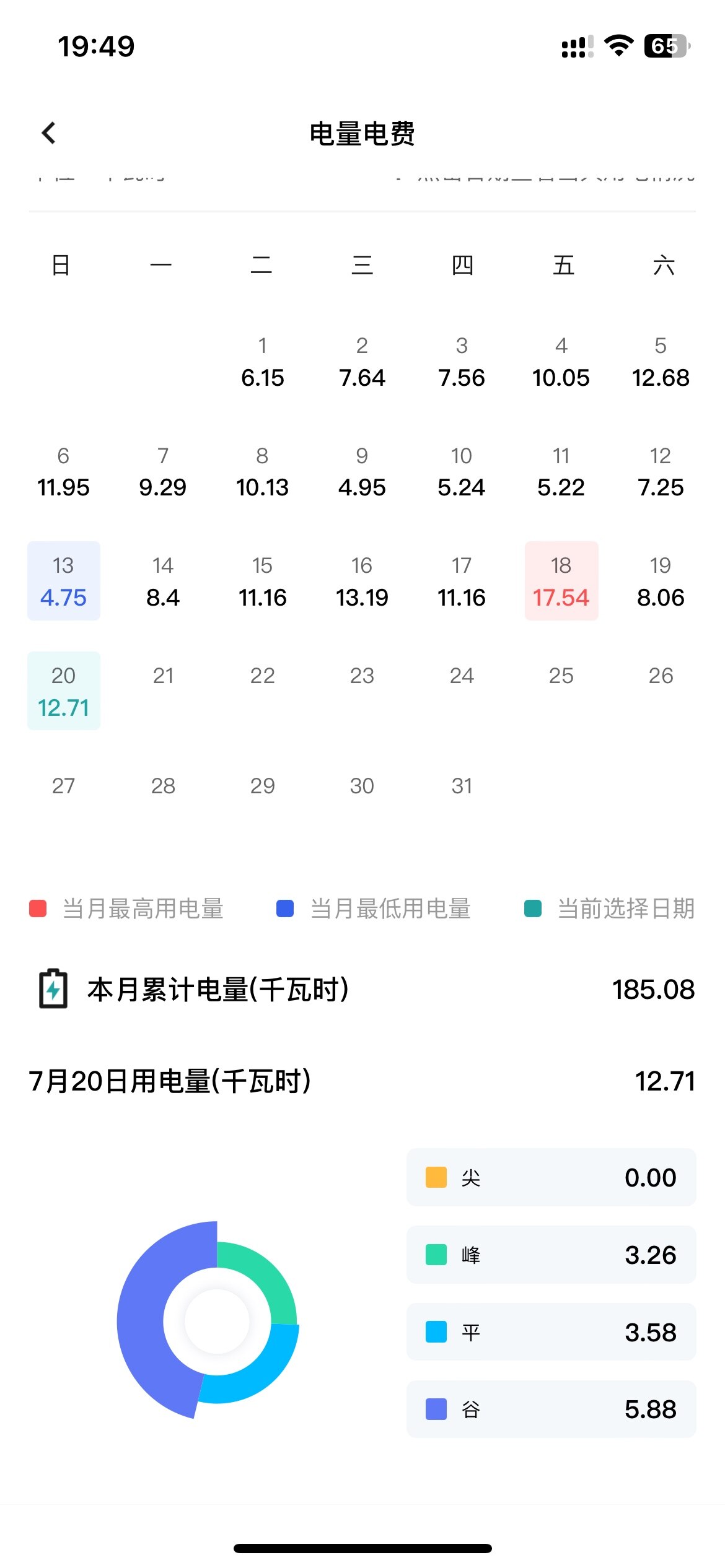Open lowest-usage day July 13
This screenshot has width=725, height=1568.
tap(63, 581)
